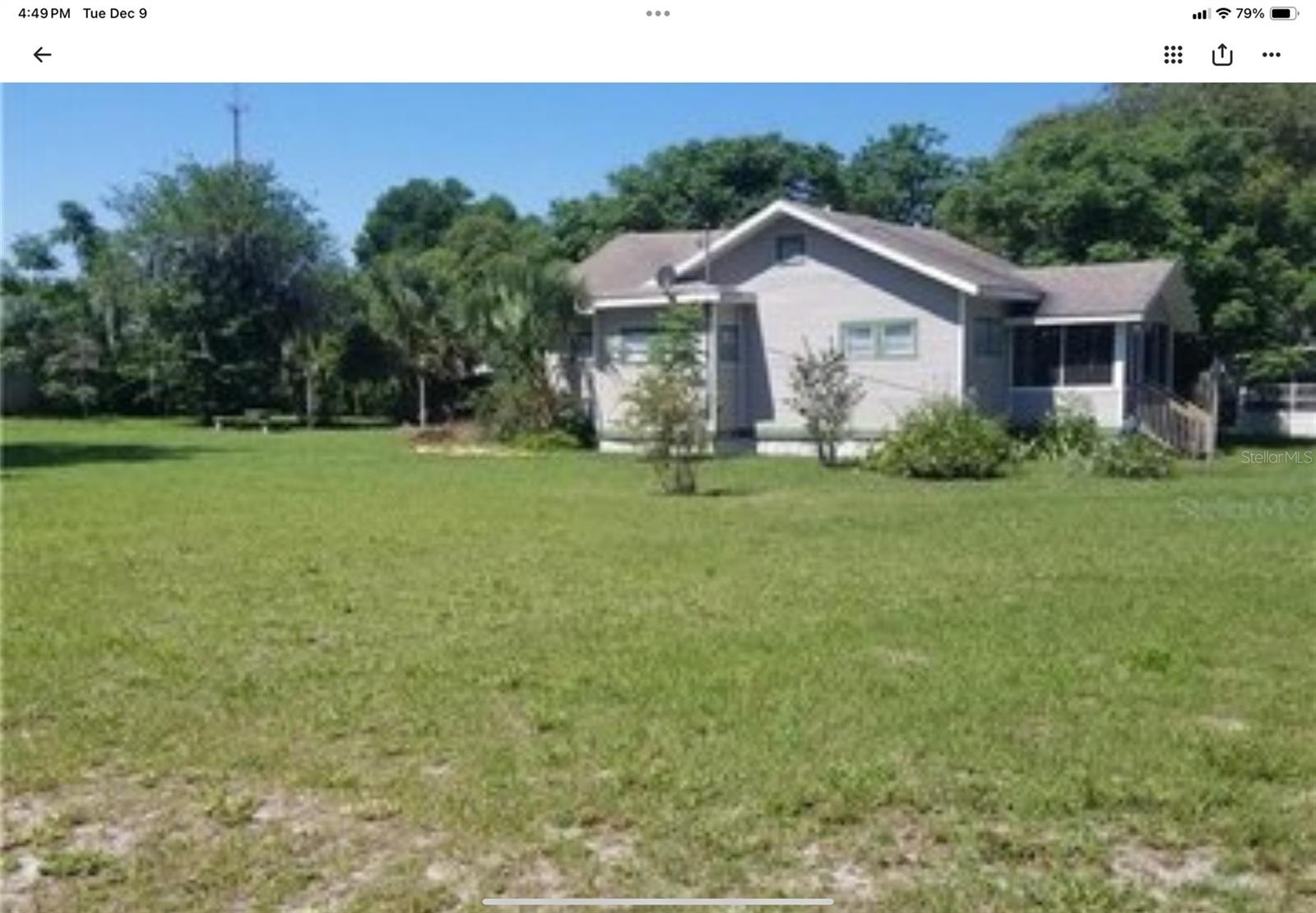Open the photo grid view
This screenshot has width=1316, height=913.
point(1173,55)
